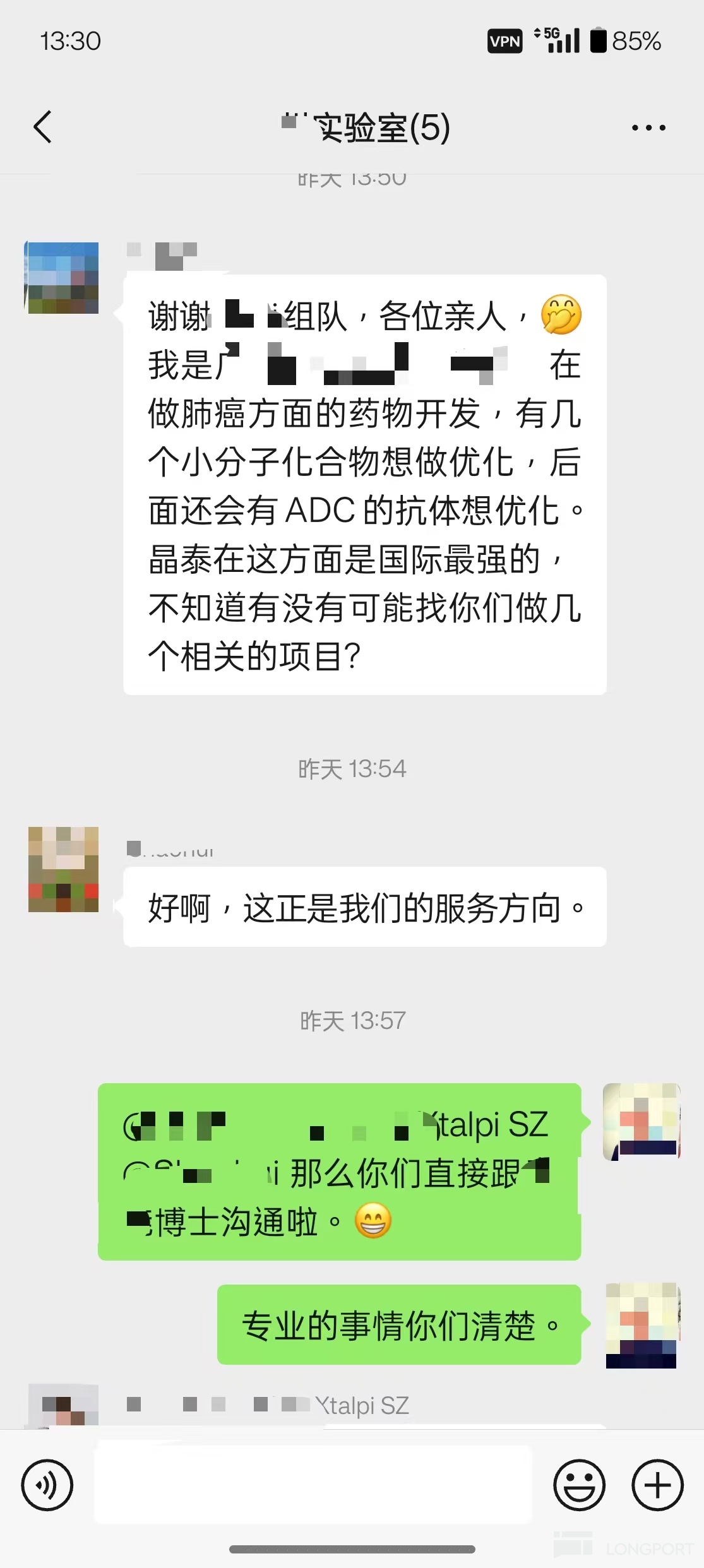
Task: Tap the message text field
Action: (x=313, y=1485)
